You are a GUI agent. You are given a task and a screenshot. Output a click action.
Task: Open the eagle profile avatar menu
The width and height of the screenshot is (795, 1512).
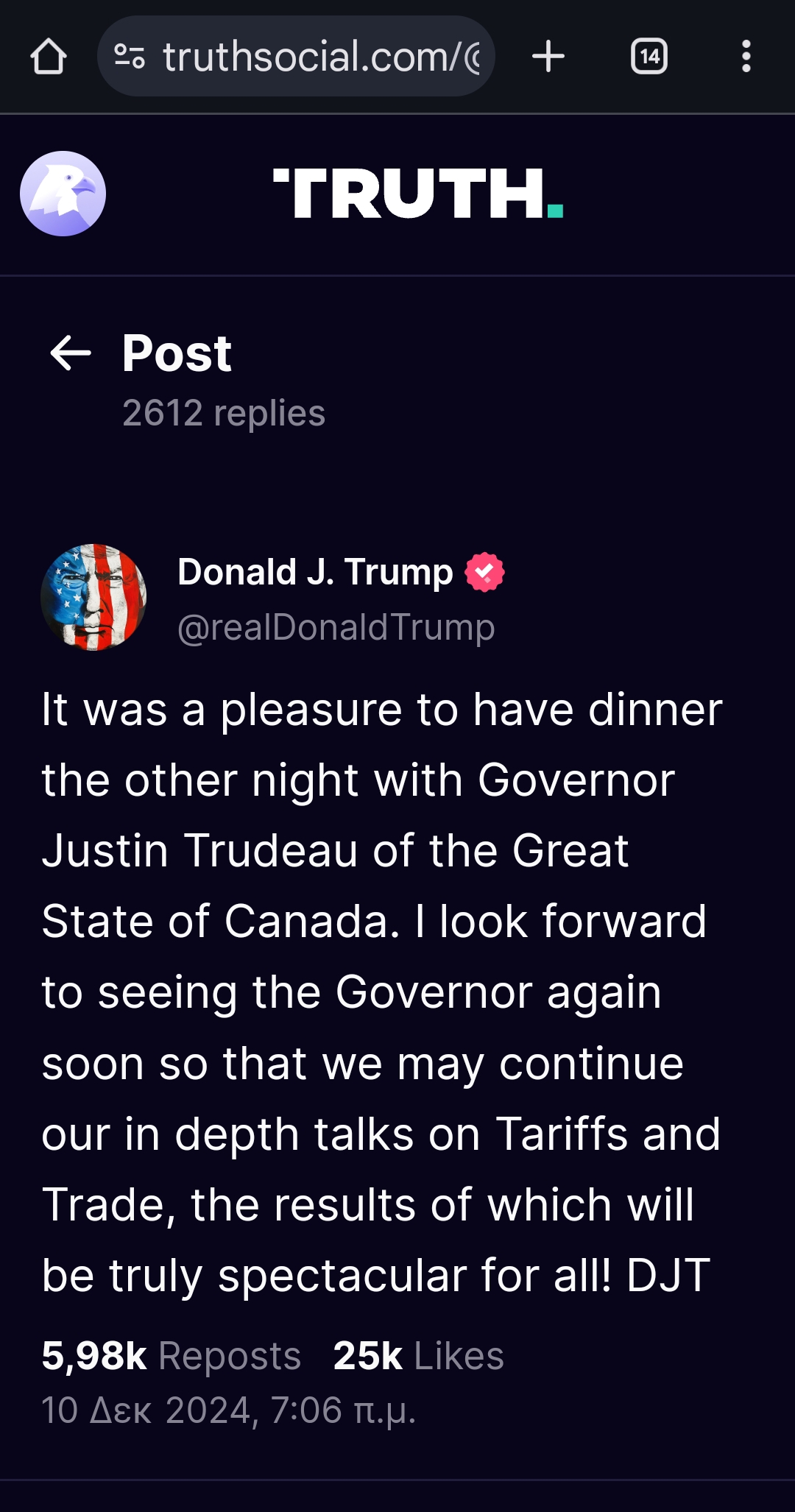tap(63, 194)
